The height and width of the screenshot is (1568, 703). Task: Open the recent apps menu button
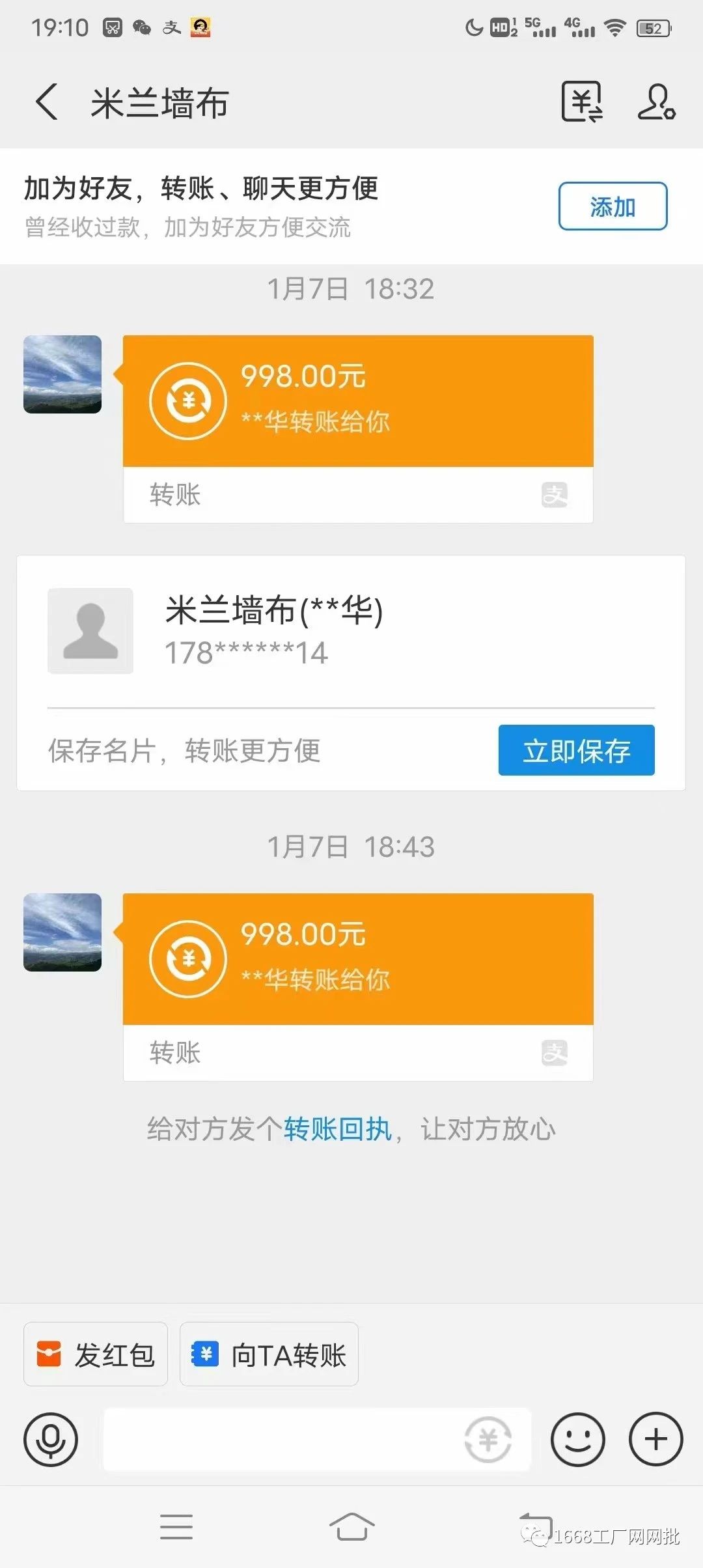pyautogui.click(x=176, y=1526)
